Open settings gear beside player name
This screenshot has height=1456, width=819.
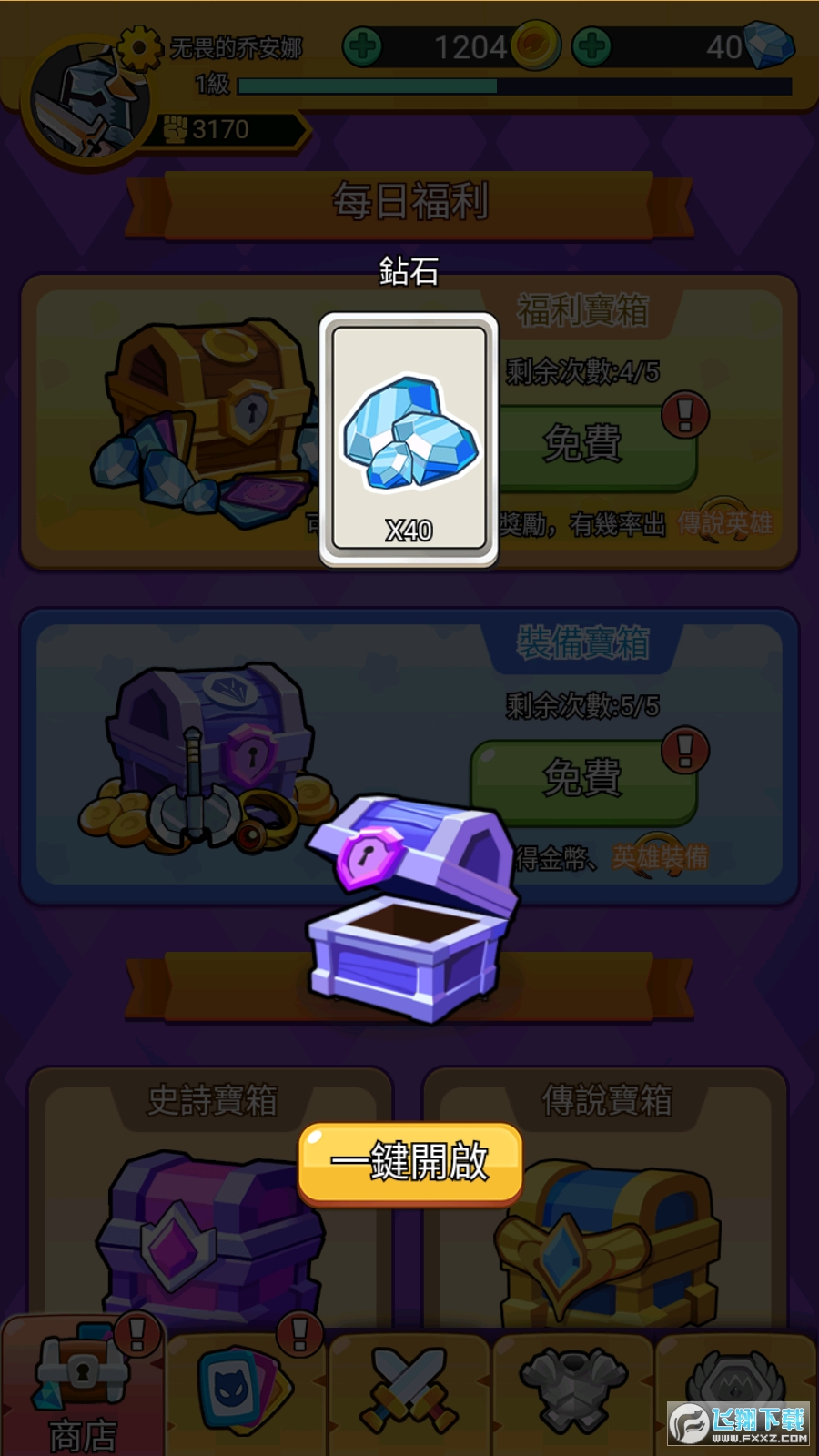click(139, 48)
